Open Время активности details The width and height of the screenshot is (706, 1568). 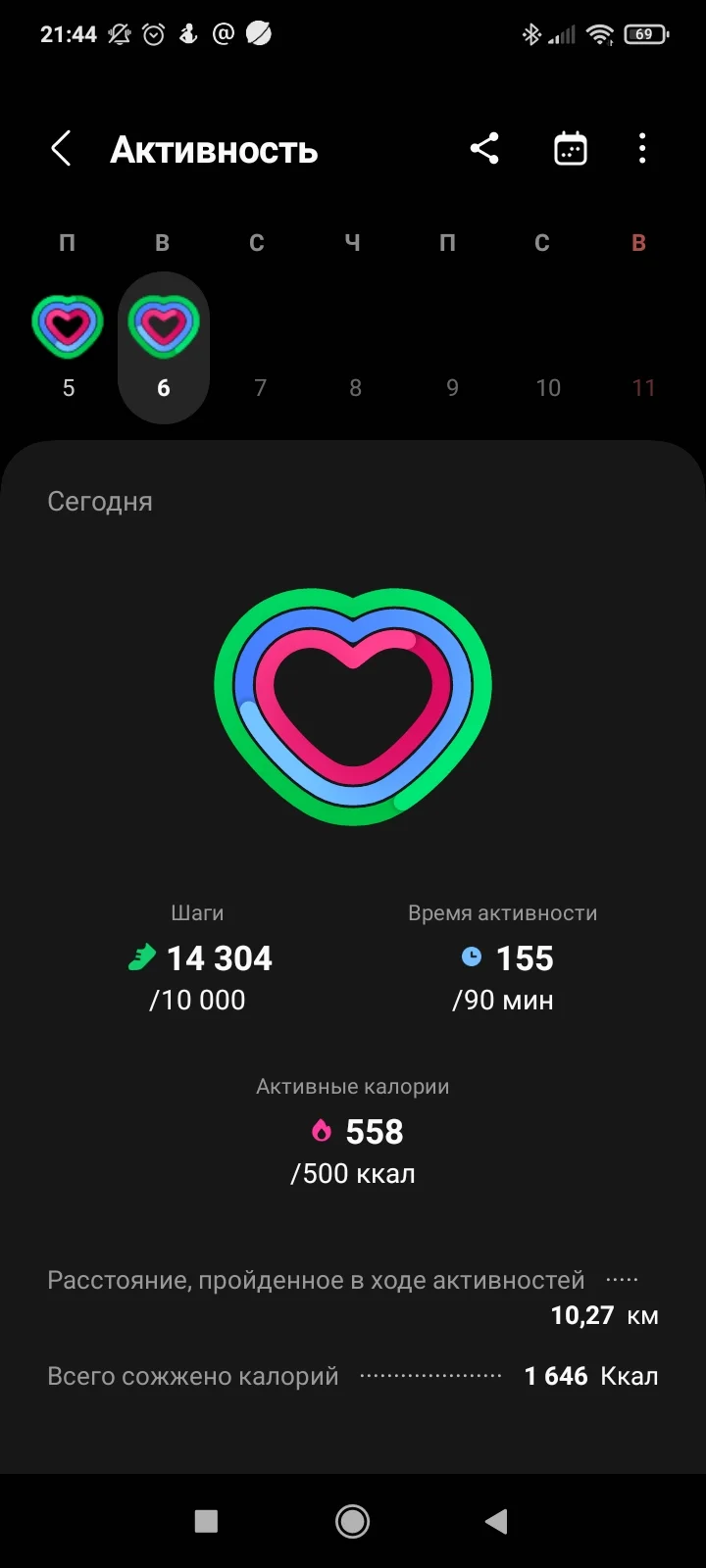[503, 957]
